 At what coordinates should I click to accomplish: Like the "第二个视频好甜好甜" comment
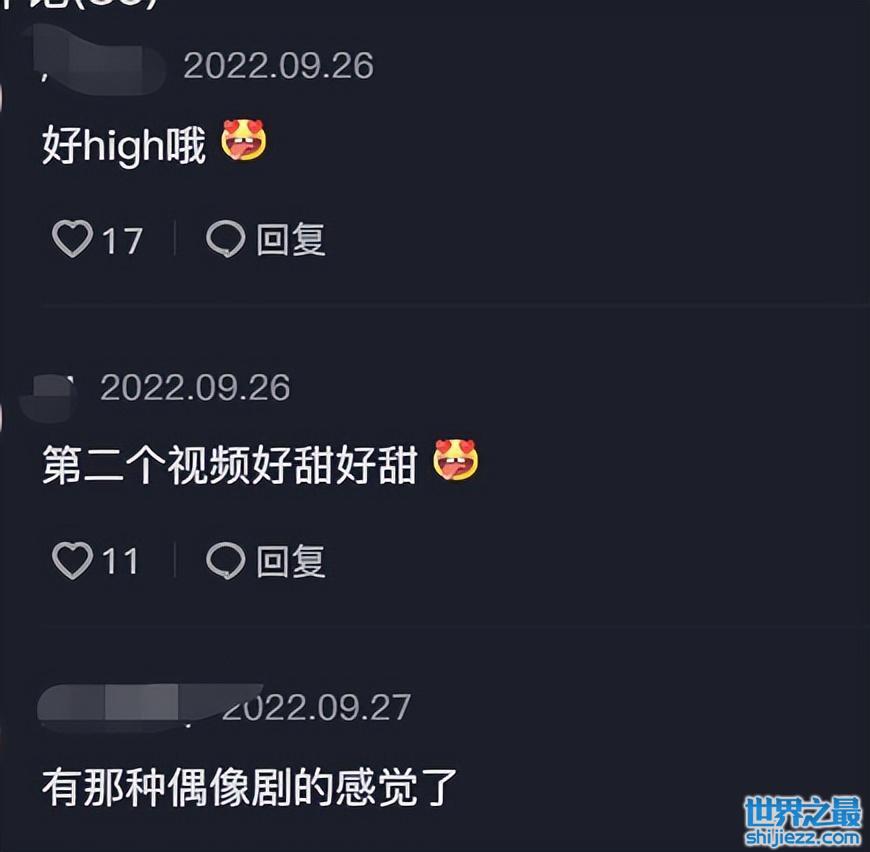(x=72, y=561)
